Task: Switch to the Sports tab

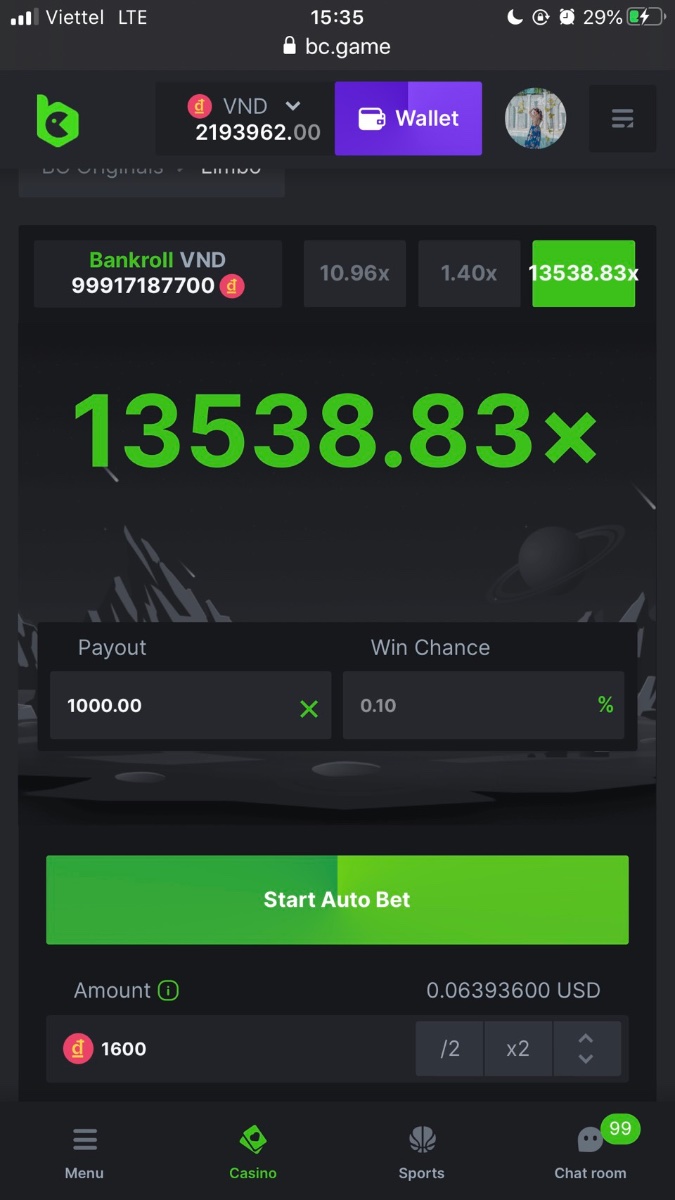Action: pos(421,1152)
